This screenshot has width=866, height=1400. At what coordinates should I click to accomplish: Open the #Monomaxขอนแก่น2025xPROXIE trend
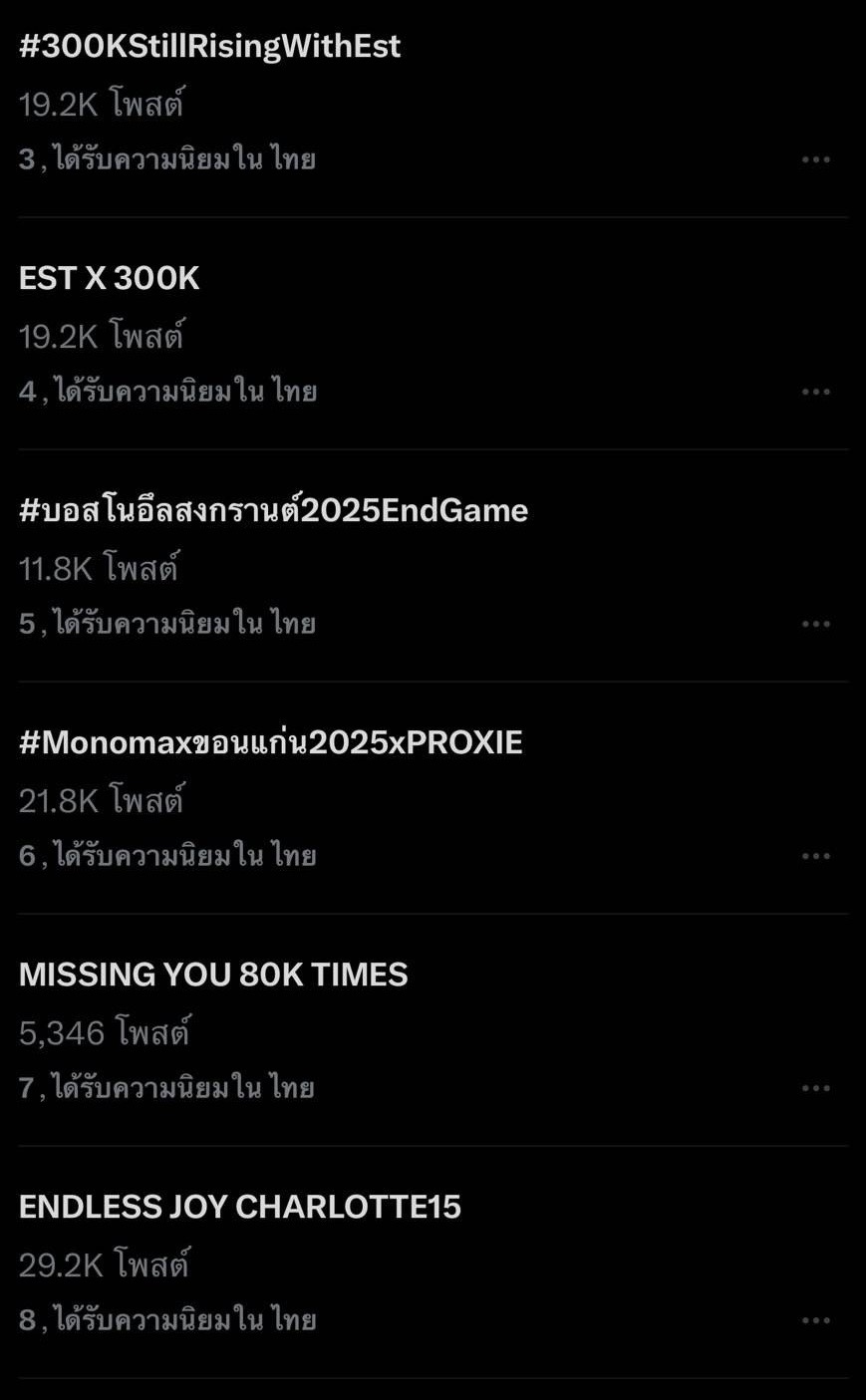coord(270,743)
